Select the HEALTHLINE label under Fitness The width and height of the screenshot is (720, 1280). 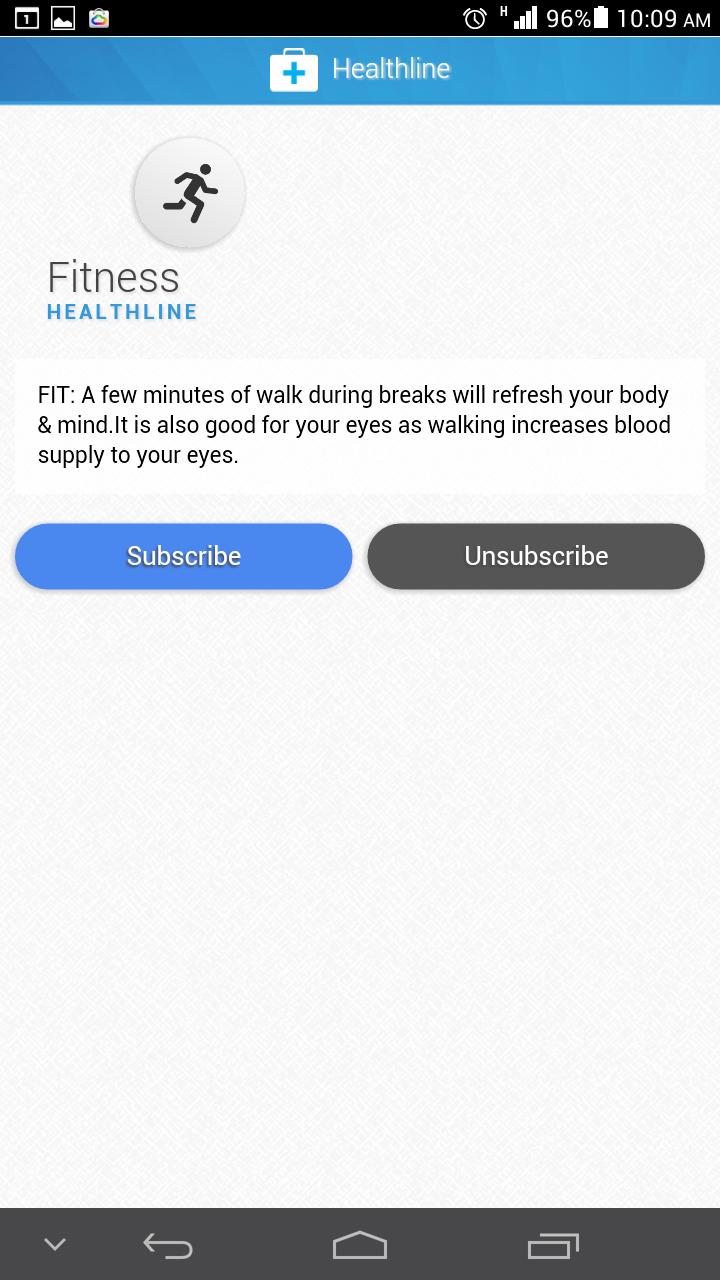click(121, 311)
